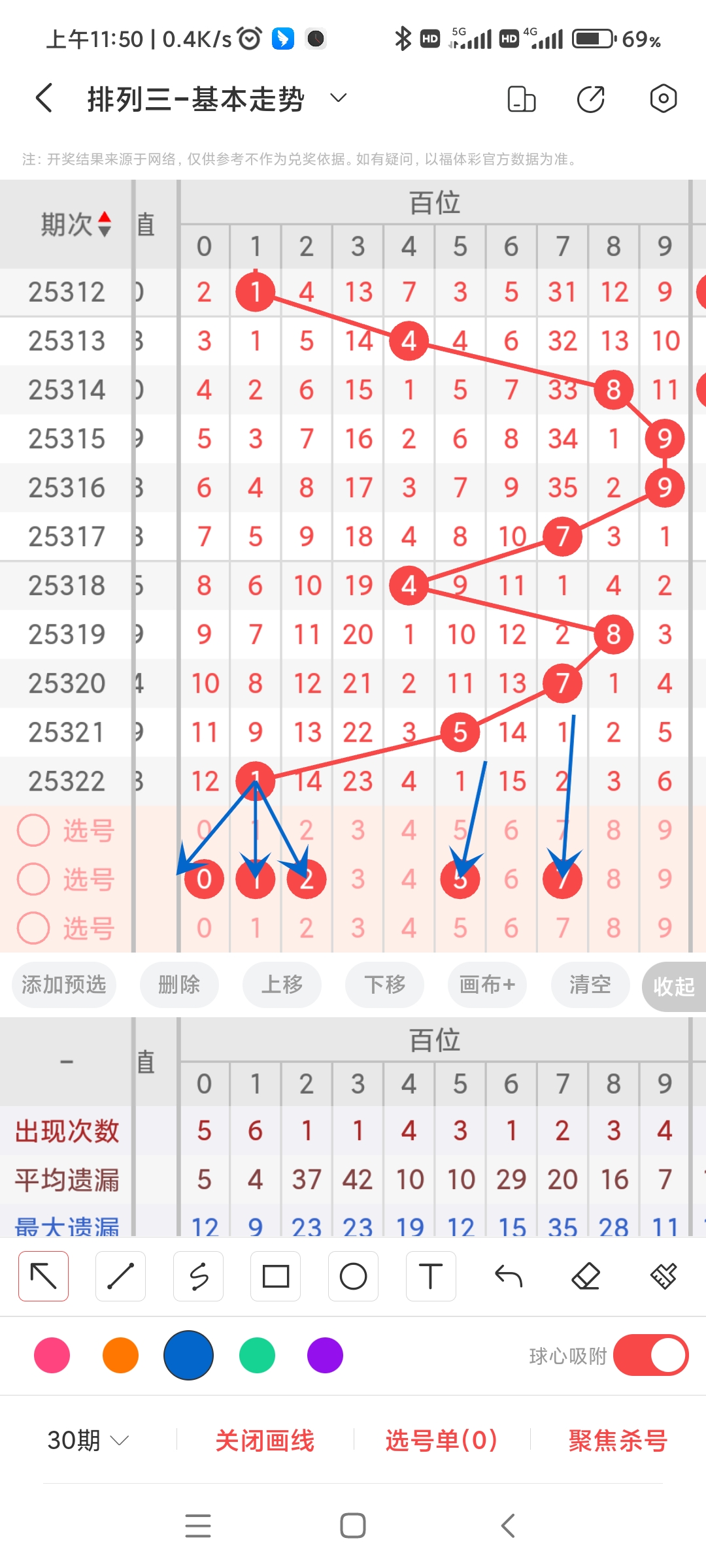Pick the purple drawing color swatch
Viewport: 706px width, 1568px height.
click(325, 1356)
